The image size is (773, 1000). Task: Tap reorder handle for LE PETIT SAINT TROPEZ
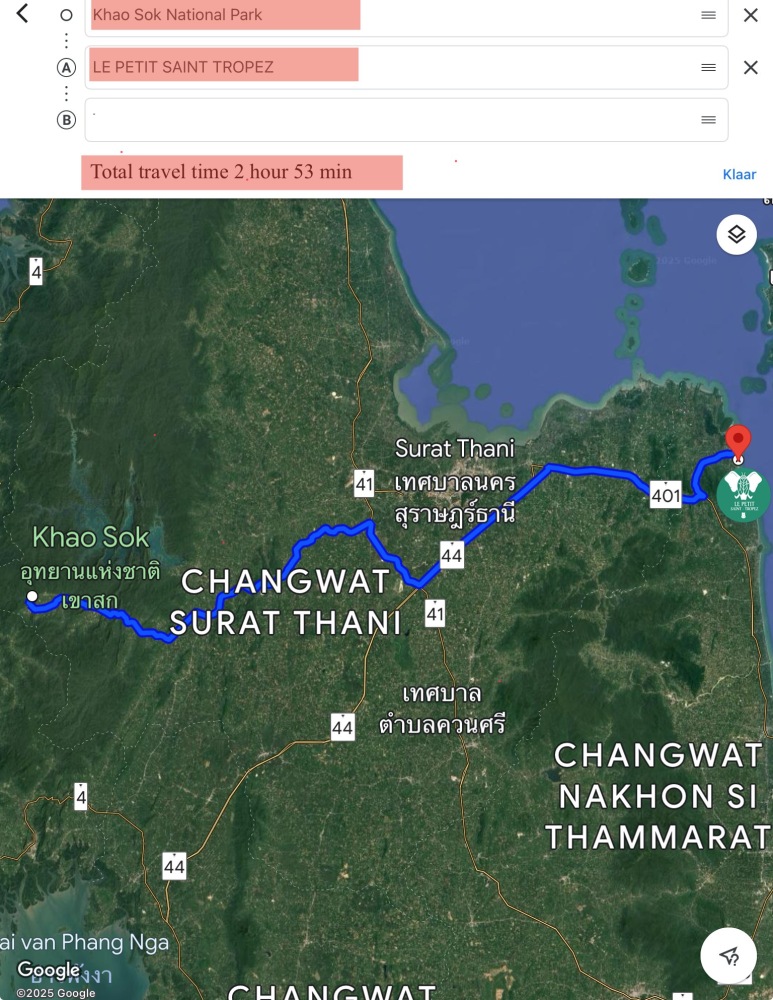708,67
